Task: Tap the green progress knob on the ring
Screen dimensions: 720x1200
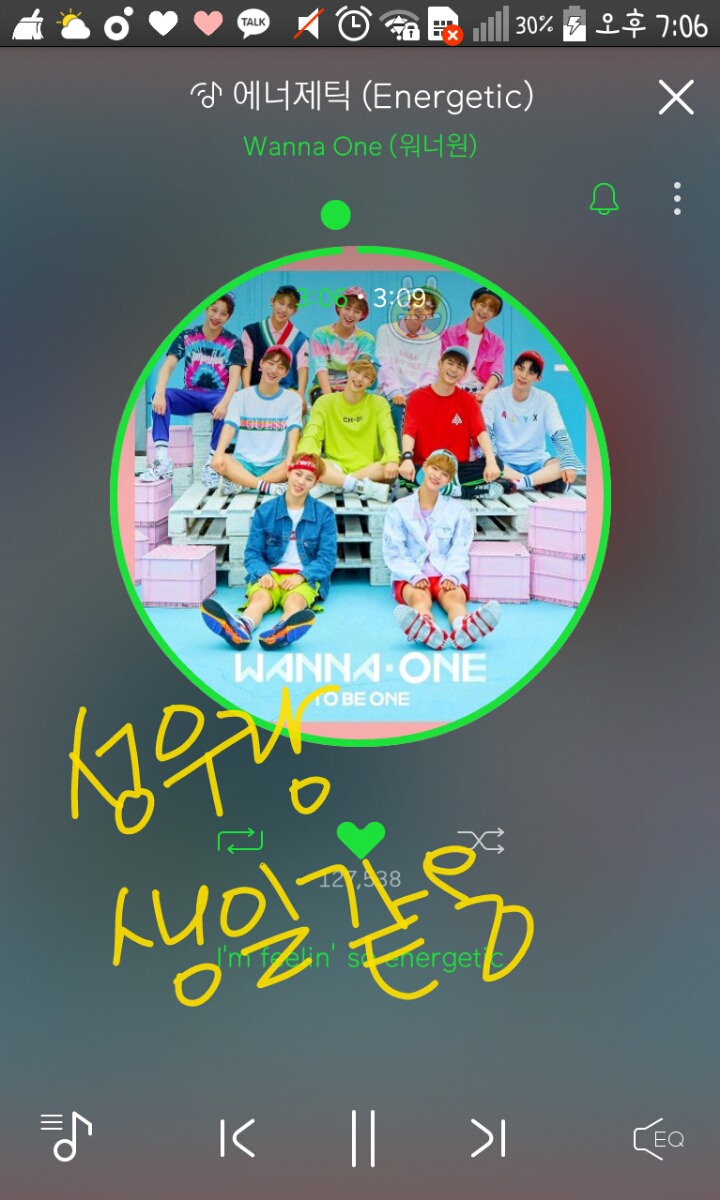Action: pos(336,214)
